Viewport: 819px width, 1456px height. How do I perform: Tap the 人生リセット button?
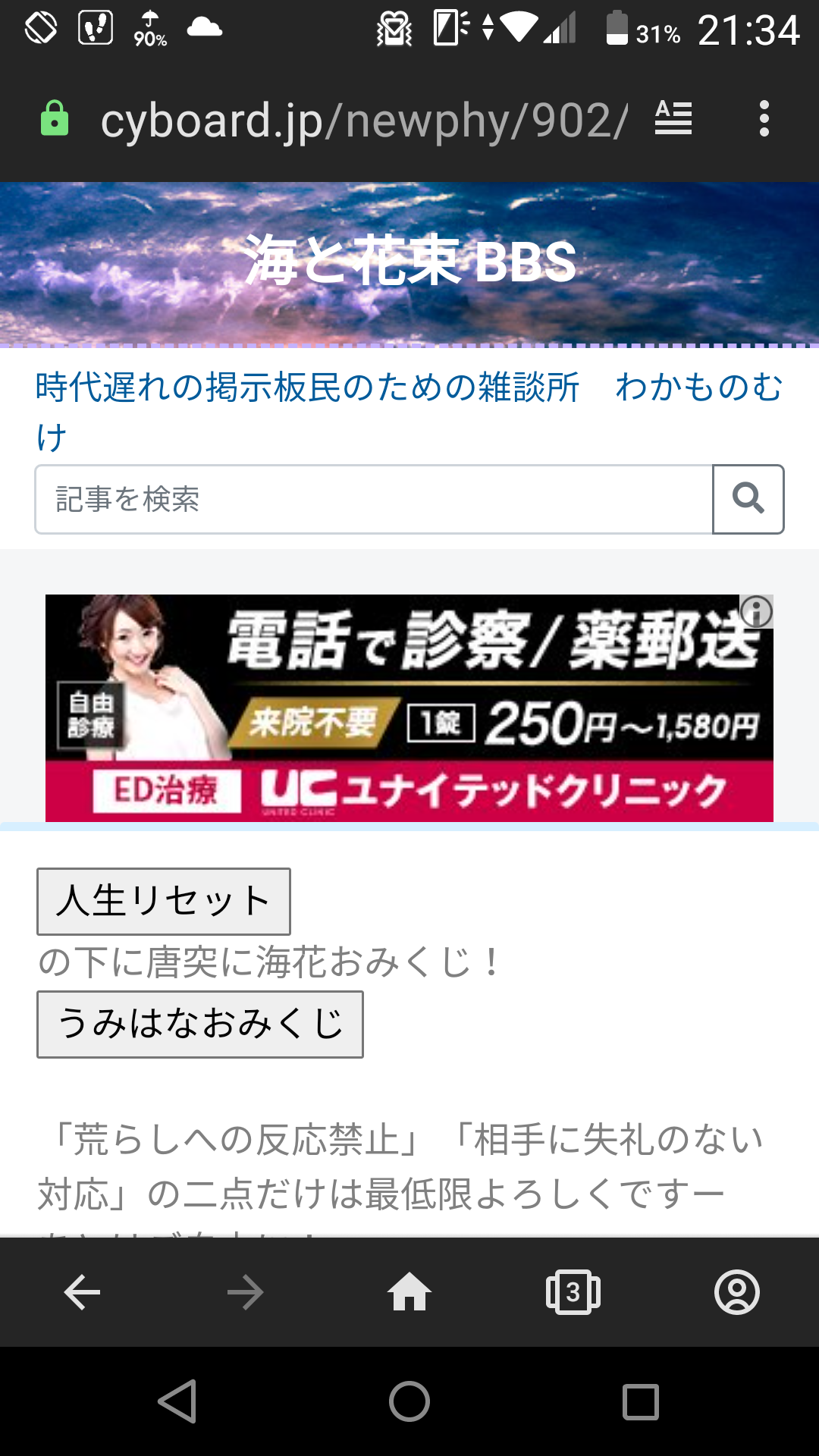click(164, 901)
